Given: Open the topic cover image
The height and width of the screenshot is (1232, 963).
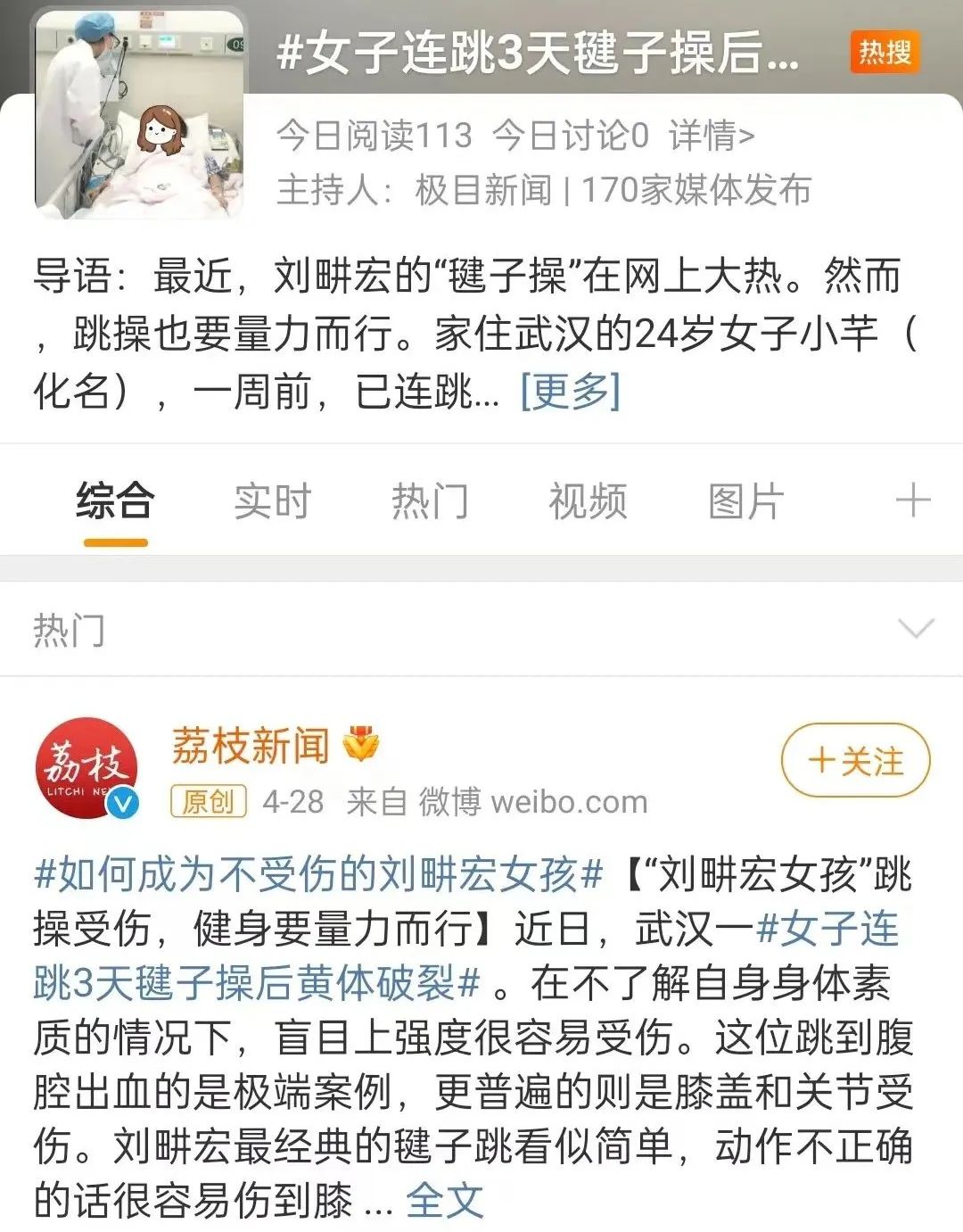Looking at the screenshot, I should tap(140, 114).
